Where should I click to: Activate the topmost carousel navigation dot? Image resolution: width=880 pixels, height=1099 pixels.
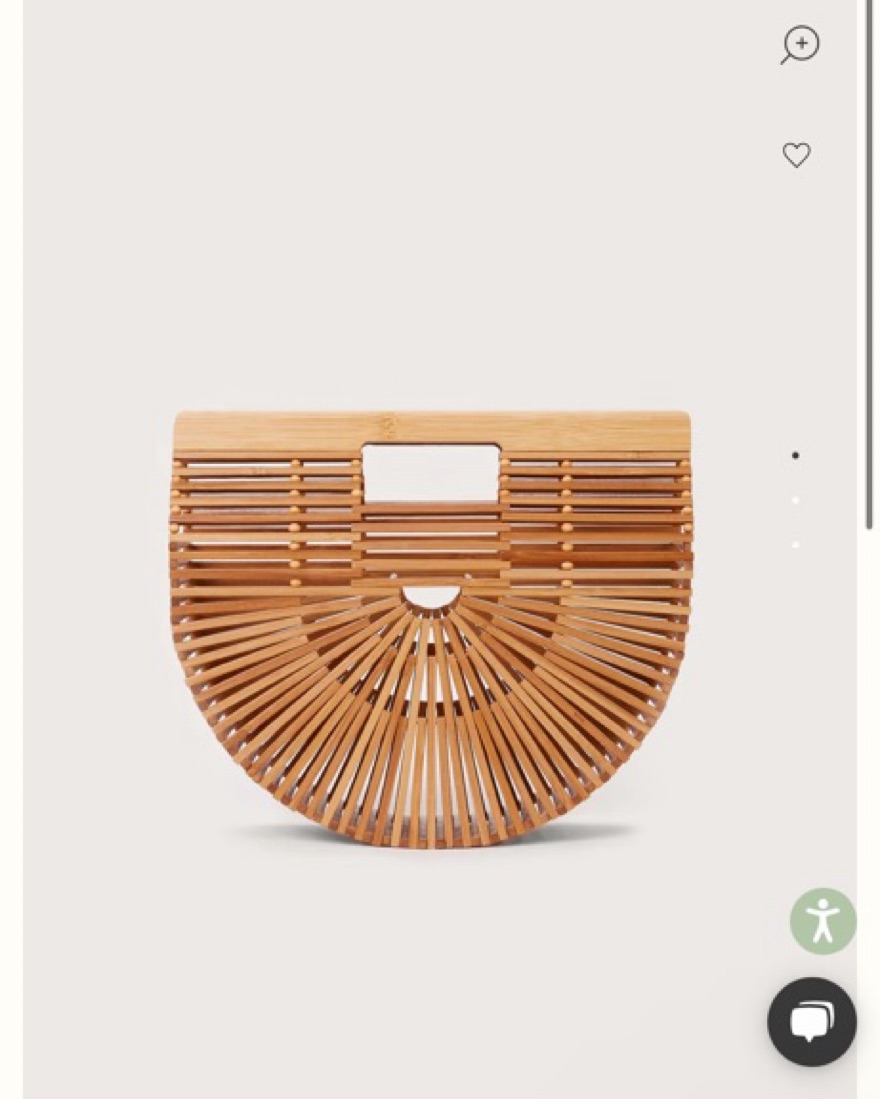coord(795,454)
